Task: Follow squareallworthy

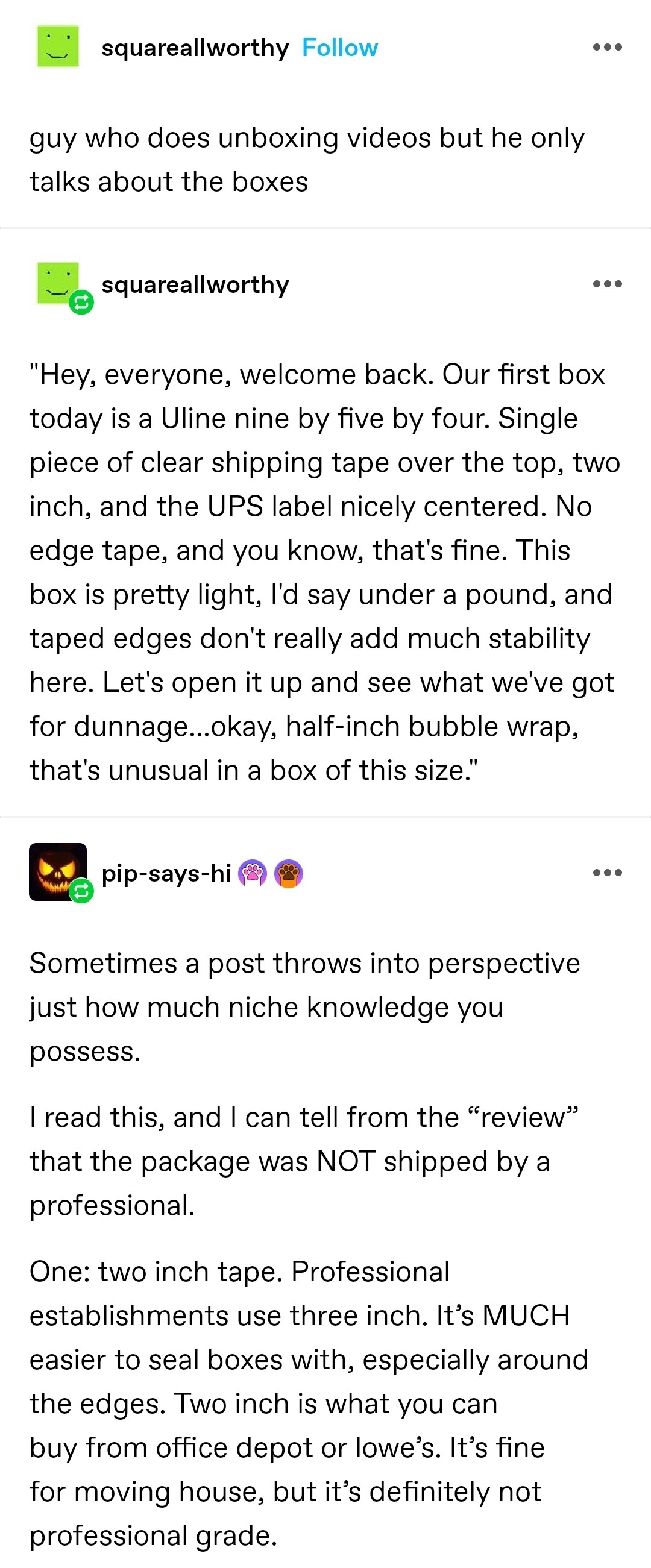Action: tap(340, 48)
